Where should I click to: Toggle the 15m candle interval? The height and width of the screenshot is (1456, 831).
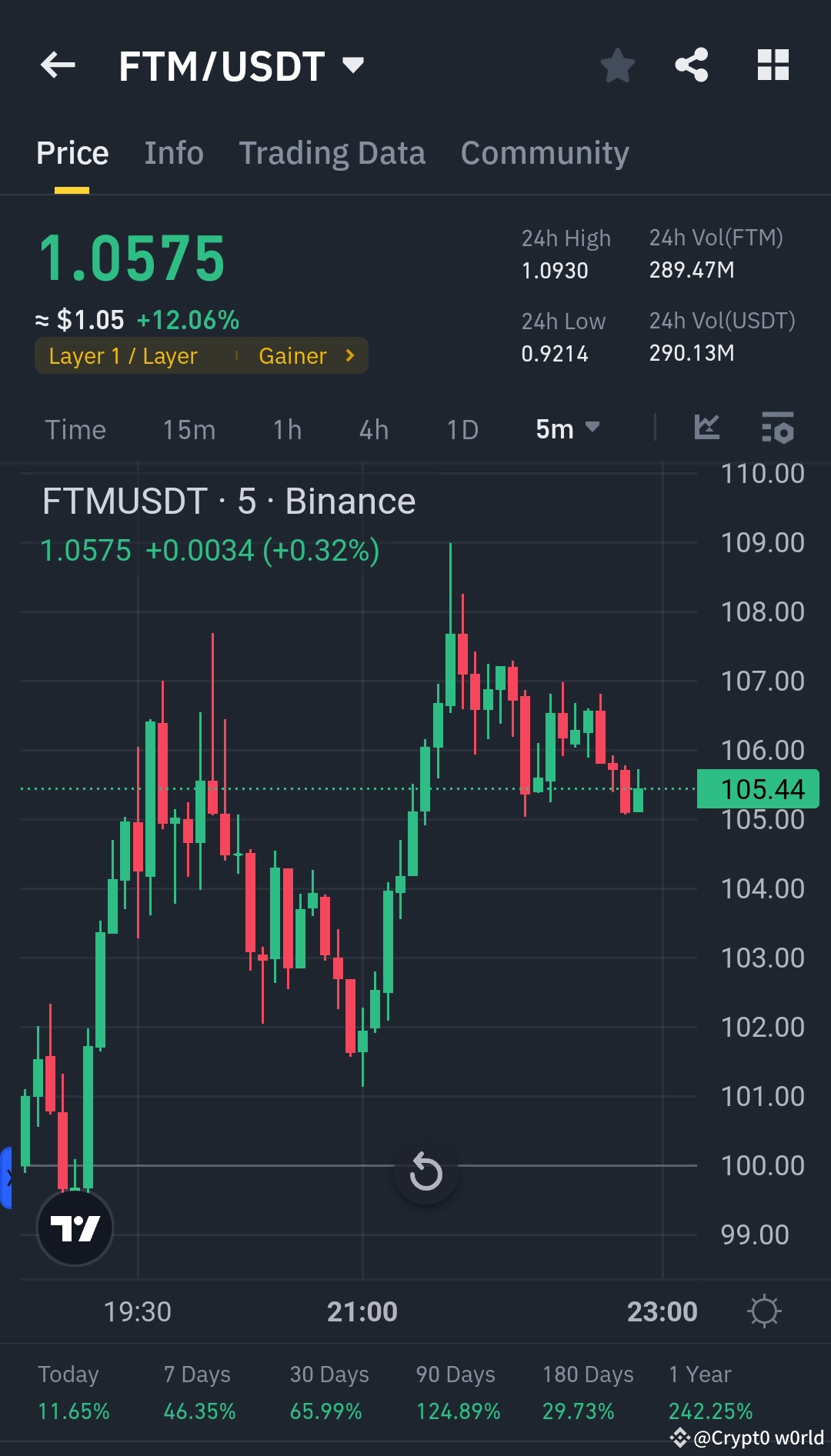point(189,430)
